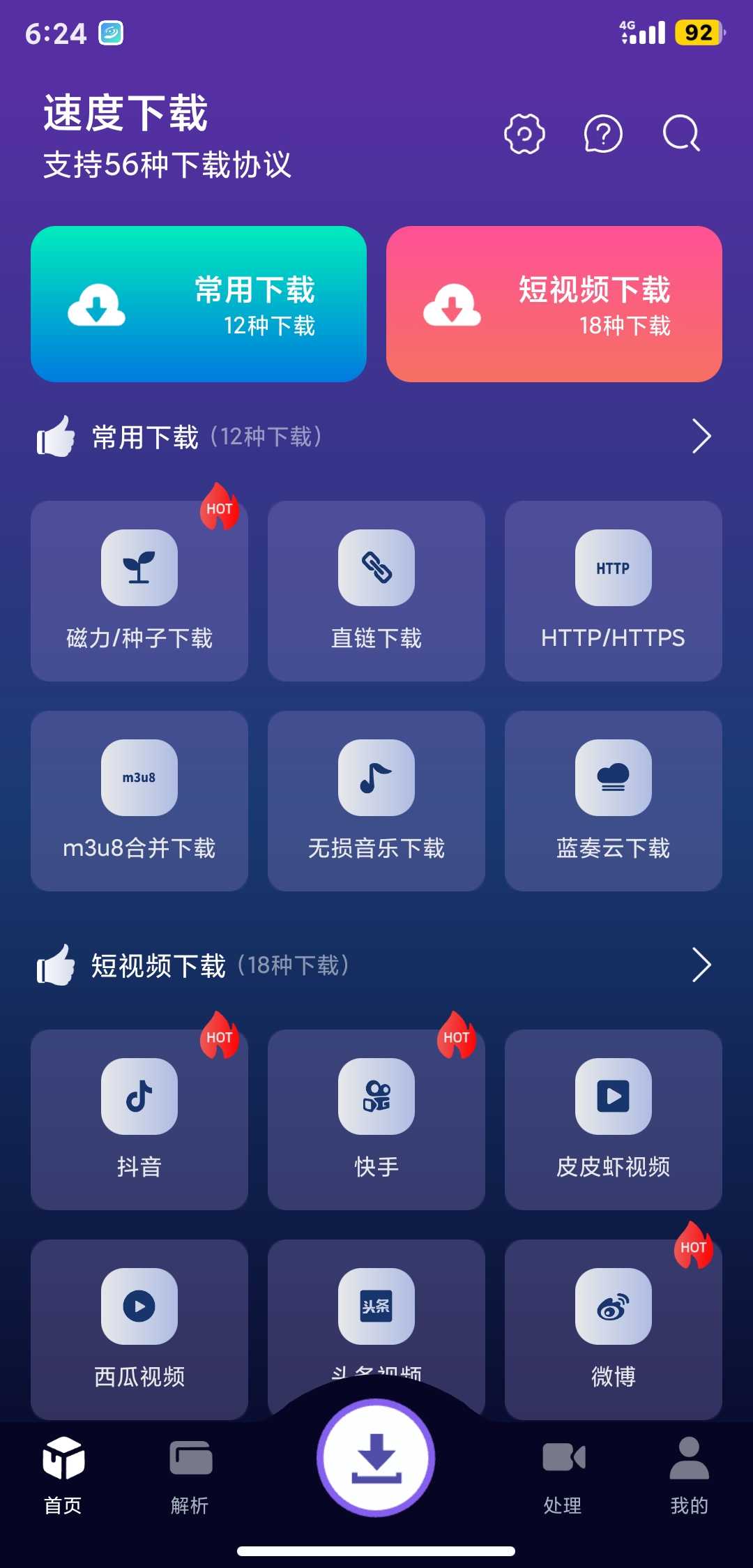The image size is (753, 1568).
Task: Tap the search magnifier icon
Action: [681, 133]
